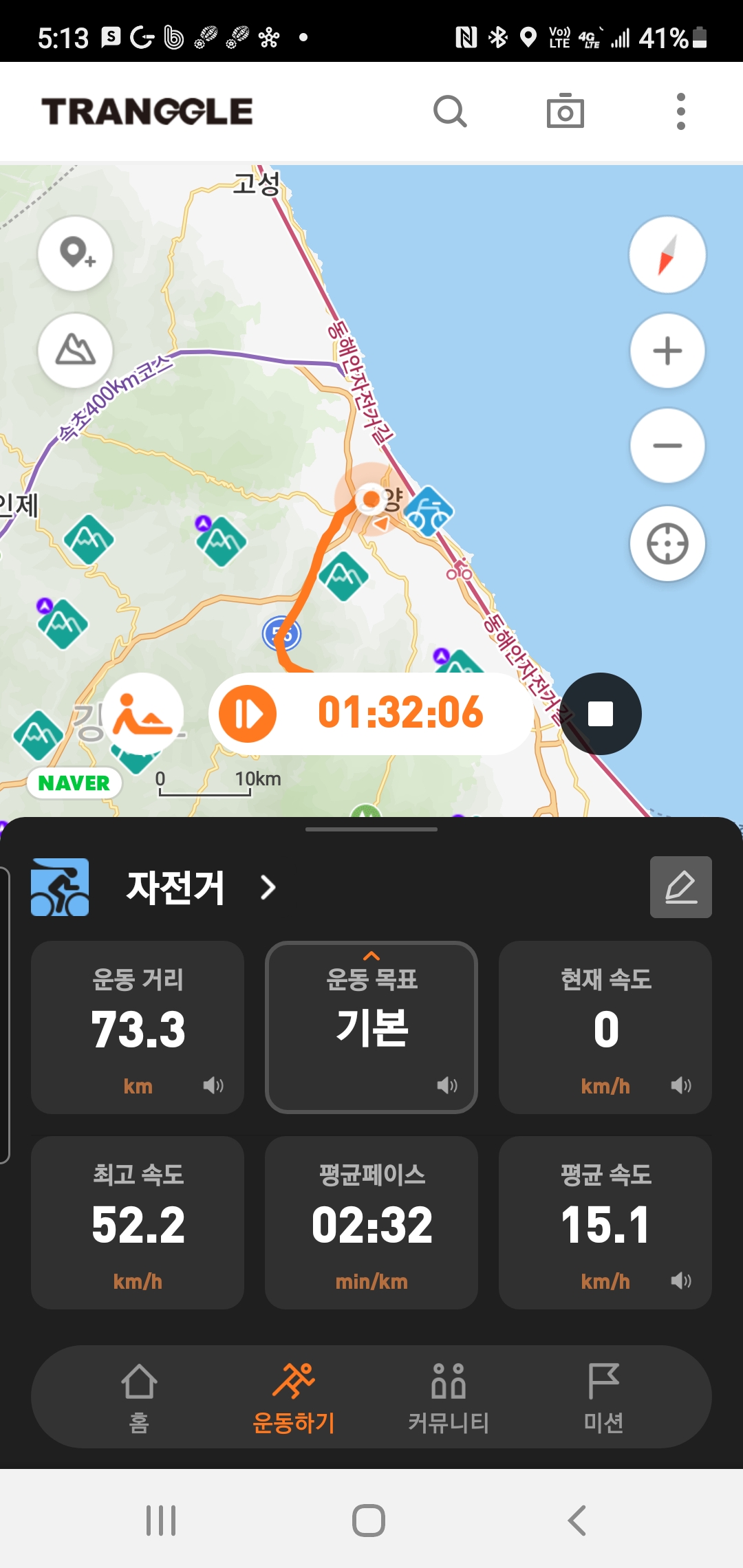Open the camera icon in the top bar
The image size is (743, 1568).
pos(565,111)
